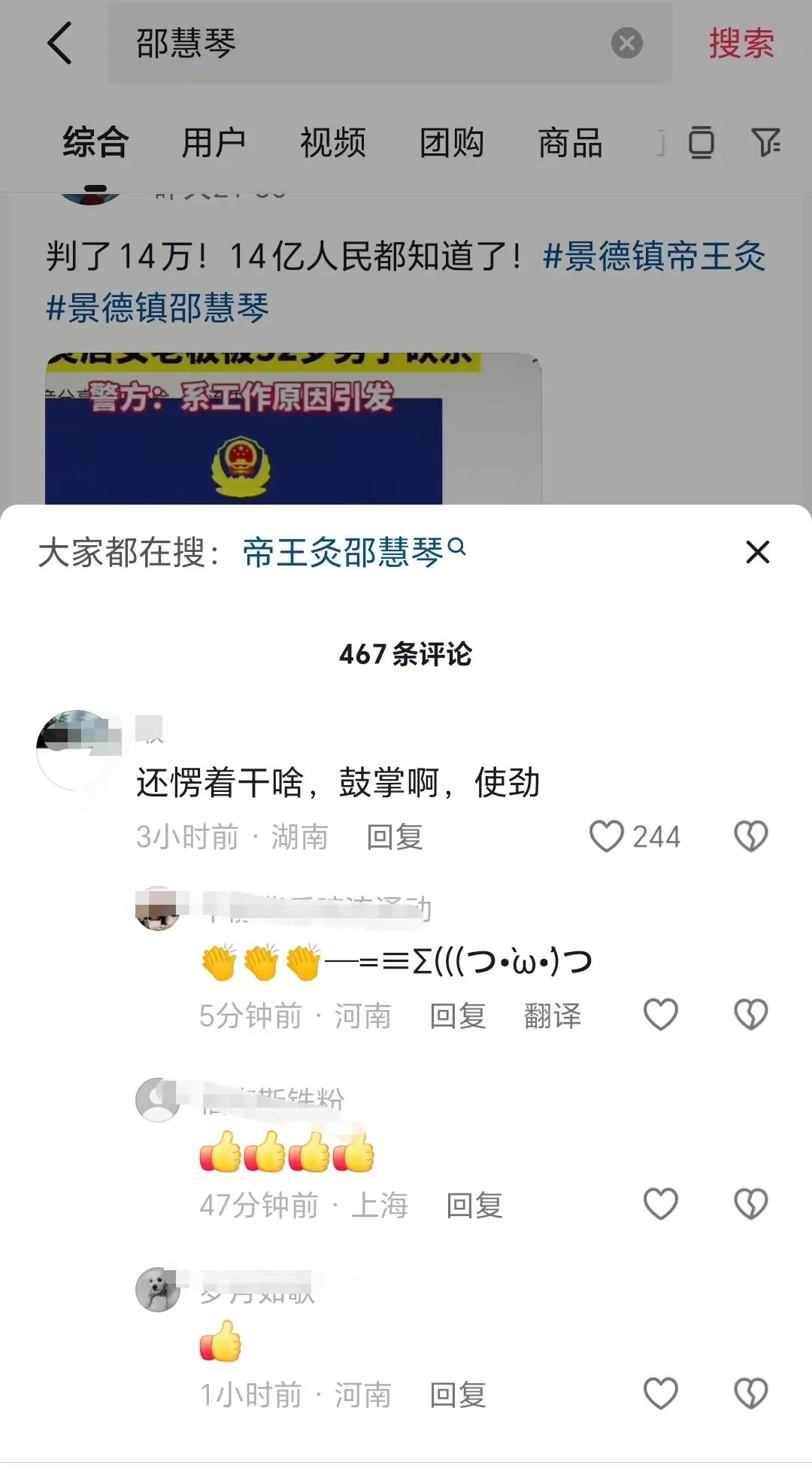The height and width of the screenshot is (1474, 812).
Task: Reply to the comment from 上海
Action: pos(474,1206)
